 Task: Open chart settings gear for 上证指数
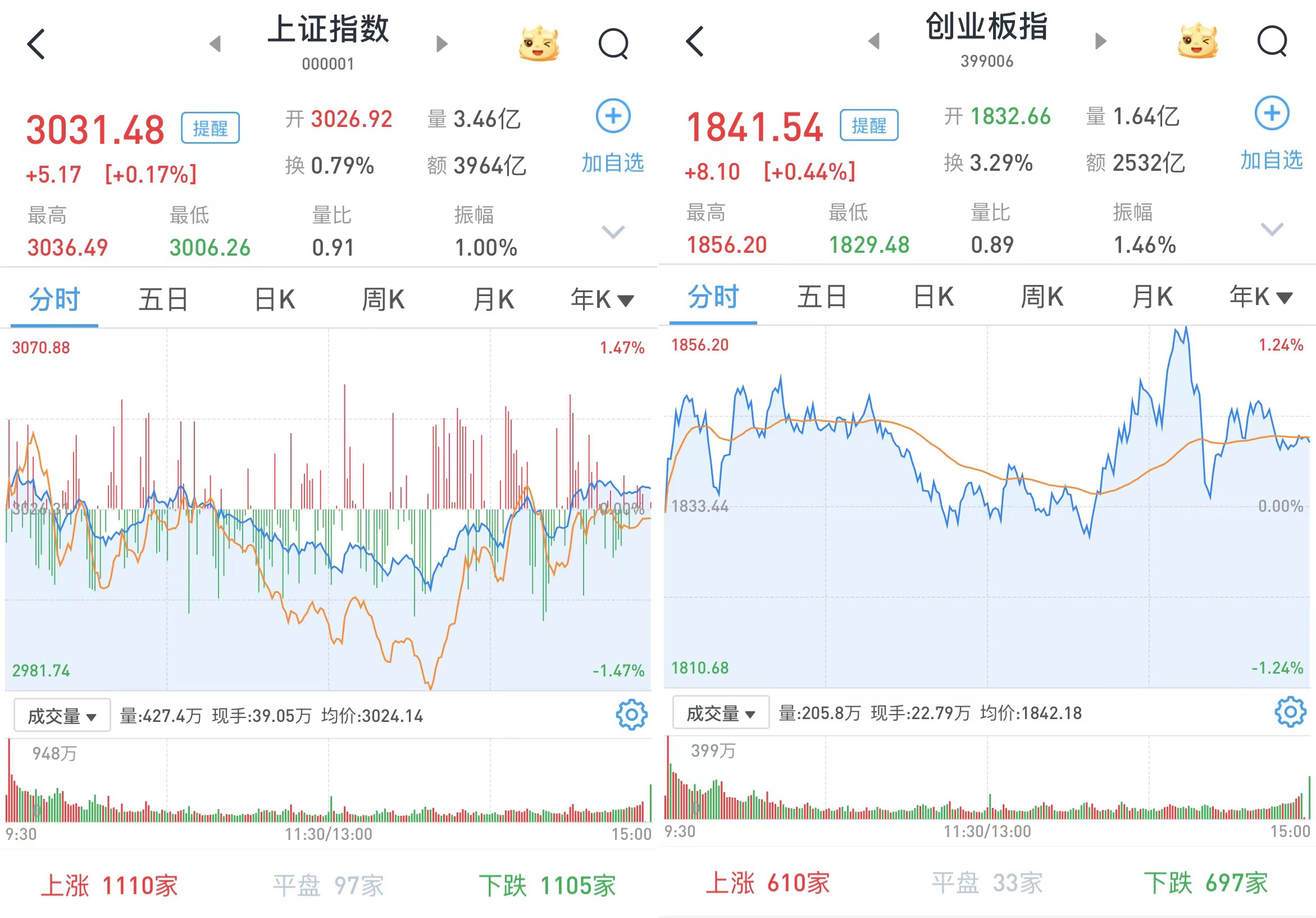(631, 715)
